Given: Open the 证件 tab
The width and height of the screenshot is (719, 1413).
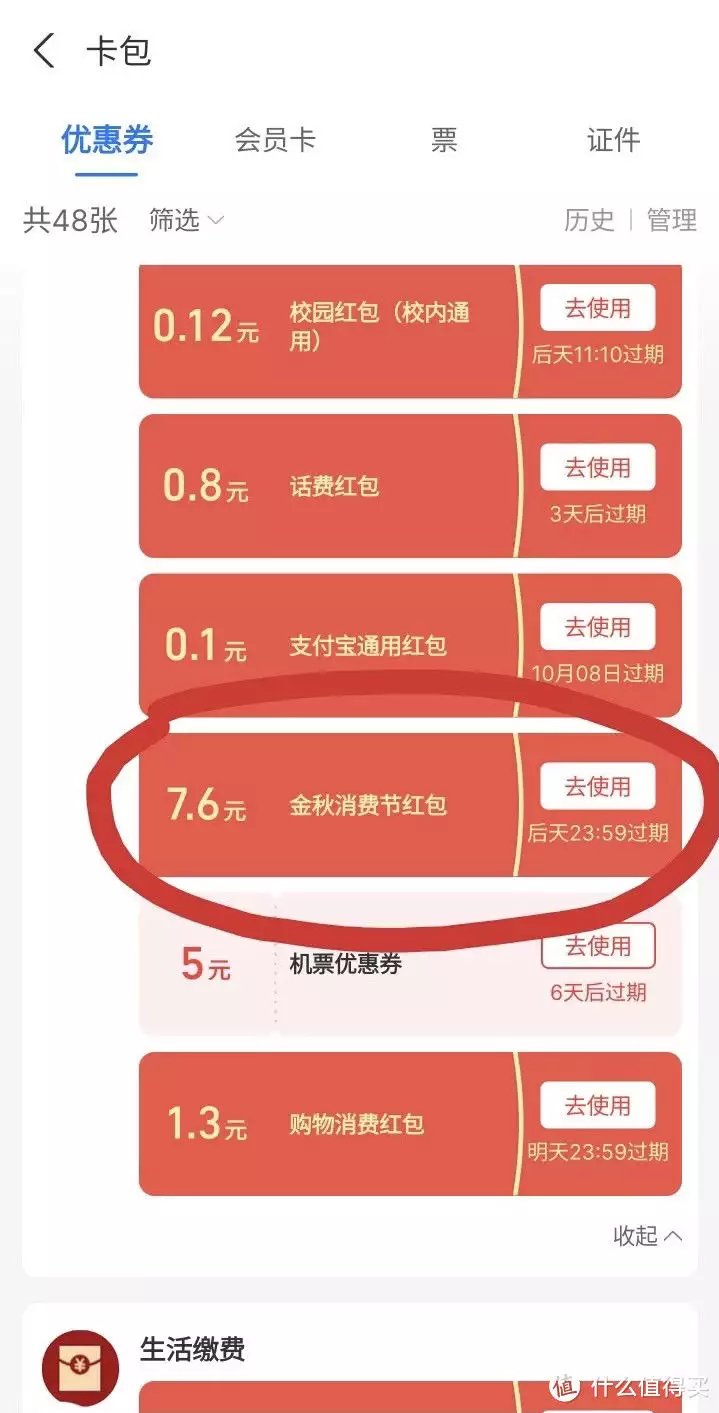Looking at the screenshot, I should point(613,140).
